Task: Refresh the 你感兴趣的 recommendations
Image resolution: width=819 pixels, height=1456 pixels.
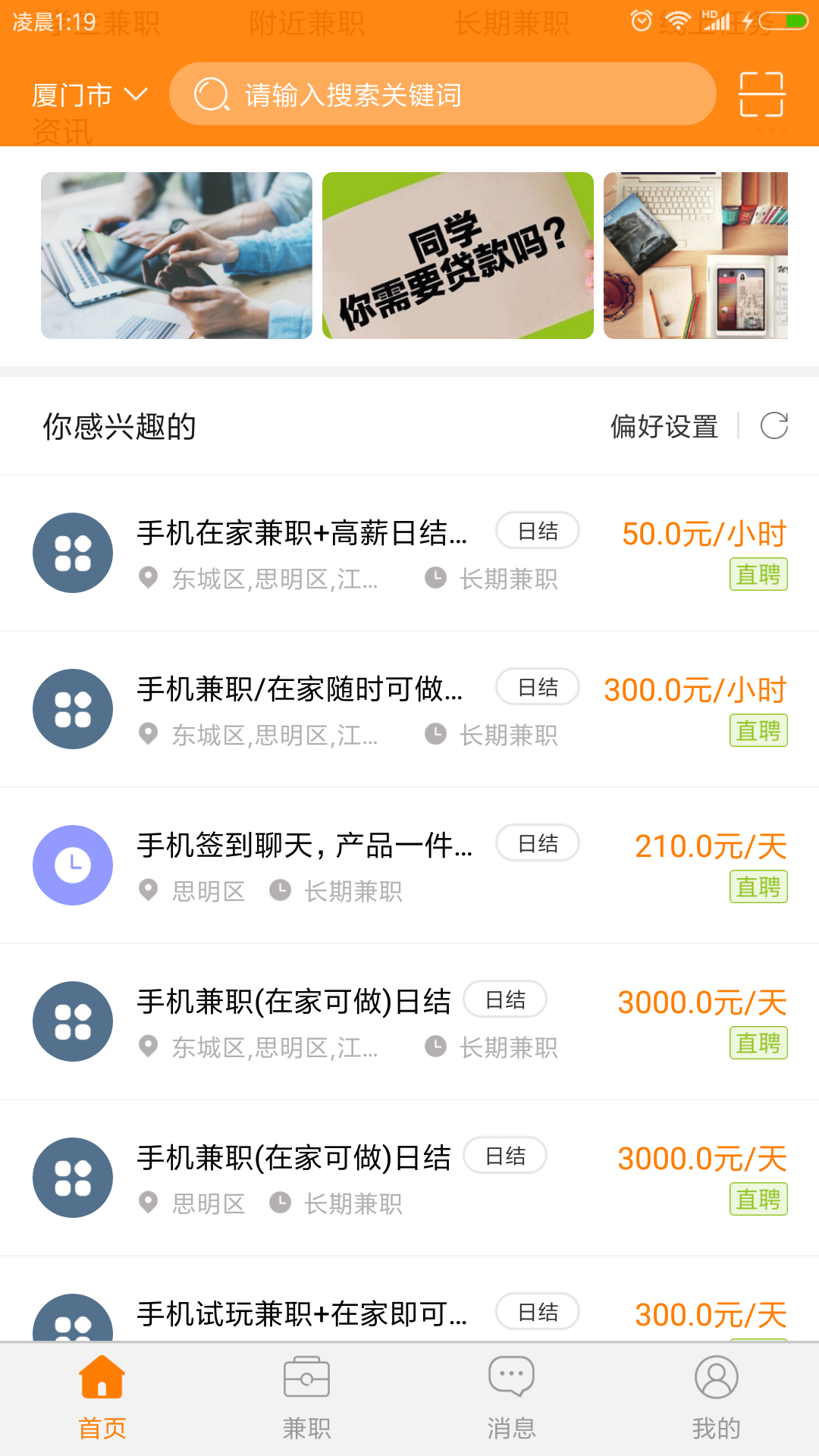Action: (x=774, y=425)
